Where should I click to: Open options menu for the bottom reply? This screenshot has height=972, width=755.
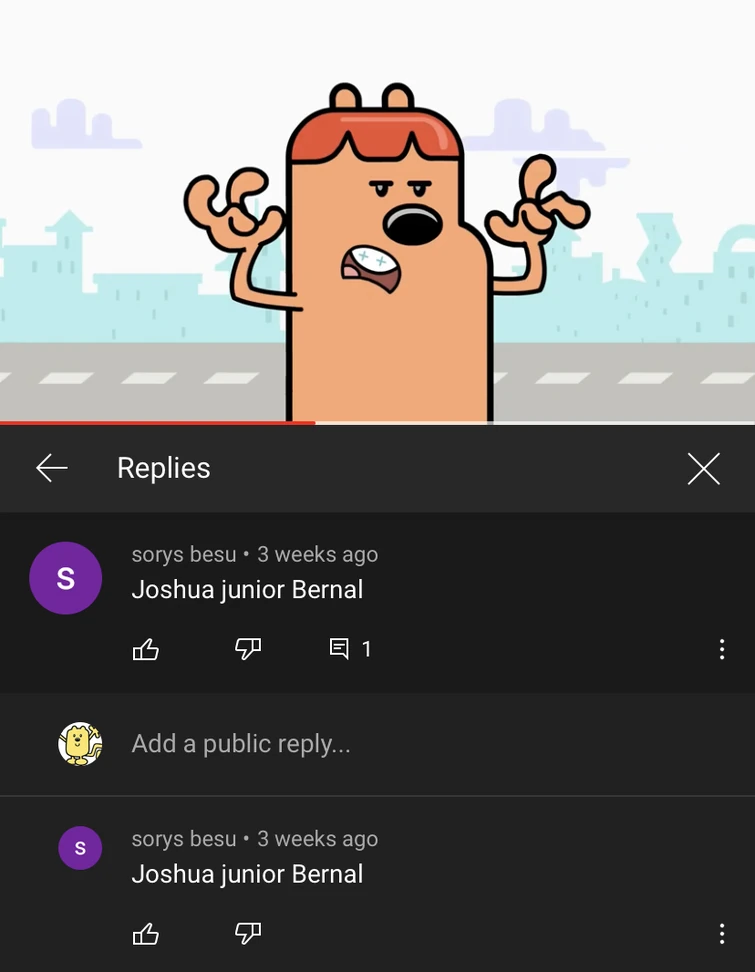[x=722, y=933]
